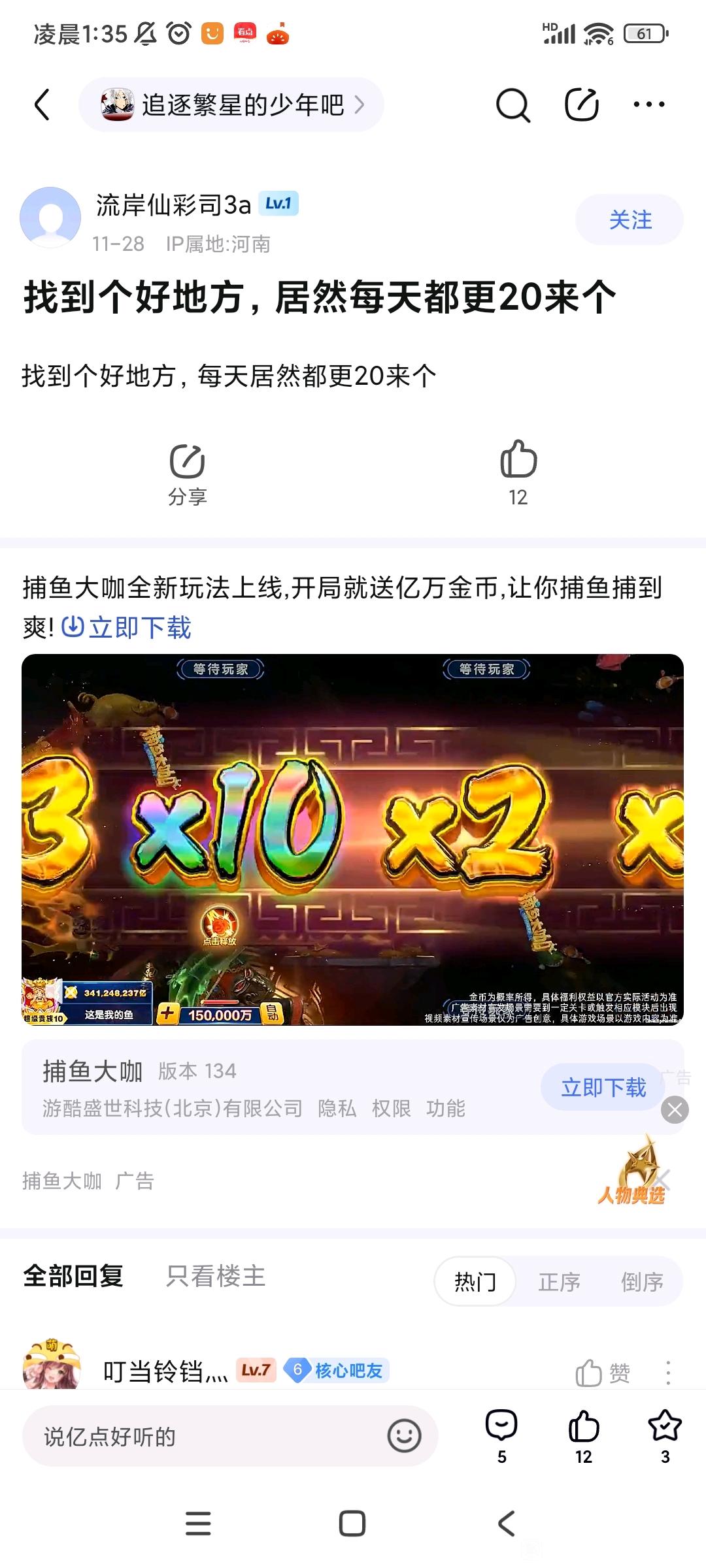Like the post with the thumbs-up under it
The height and width of the screenshot is (1568, 706).
point(518,472)
